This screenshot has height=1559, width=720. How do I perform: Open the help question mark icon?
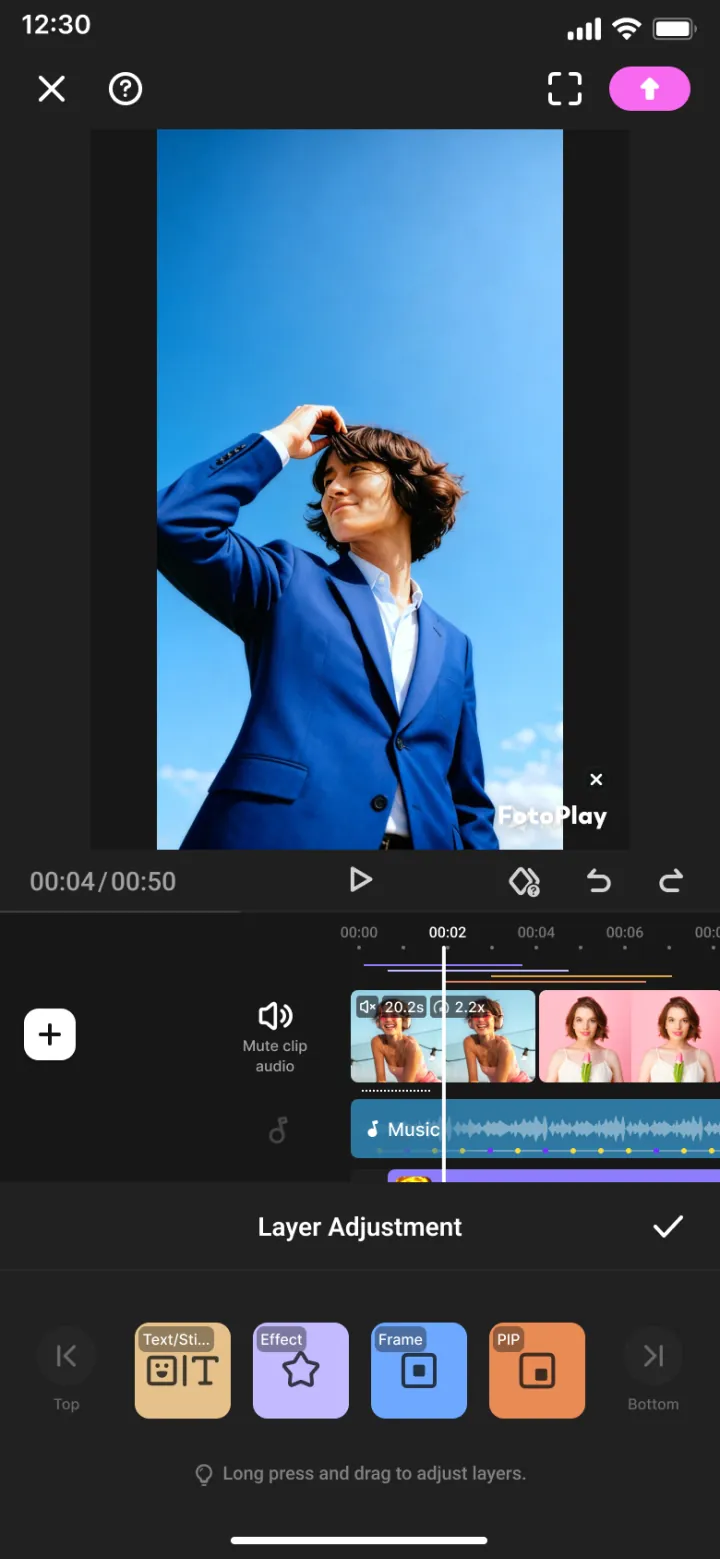pyautogui.click(x=125, y=89)
